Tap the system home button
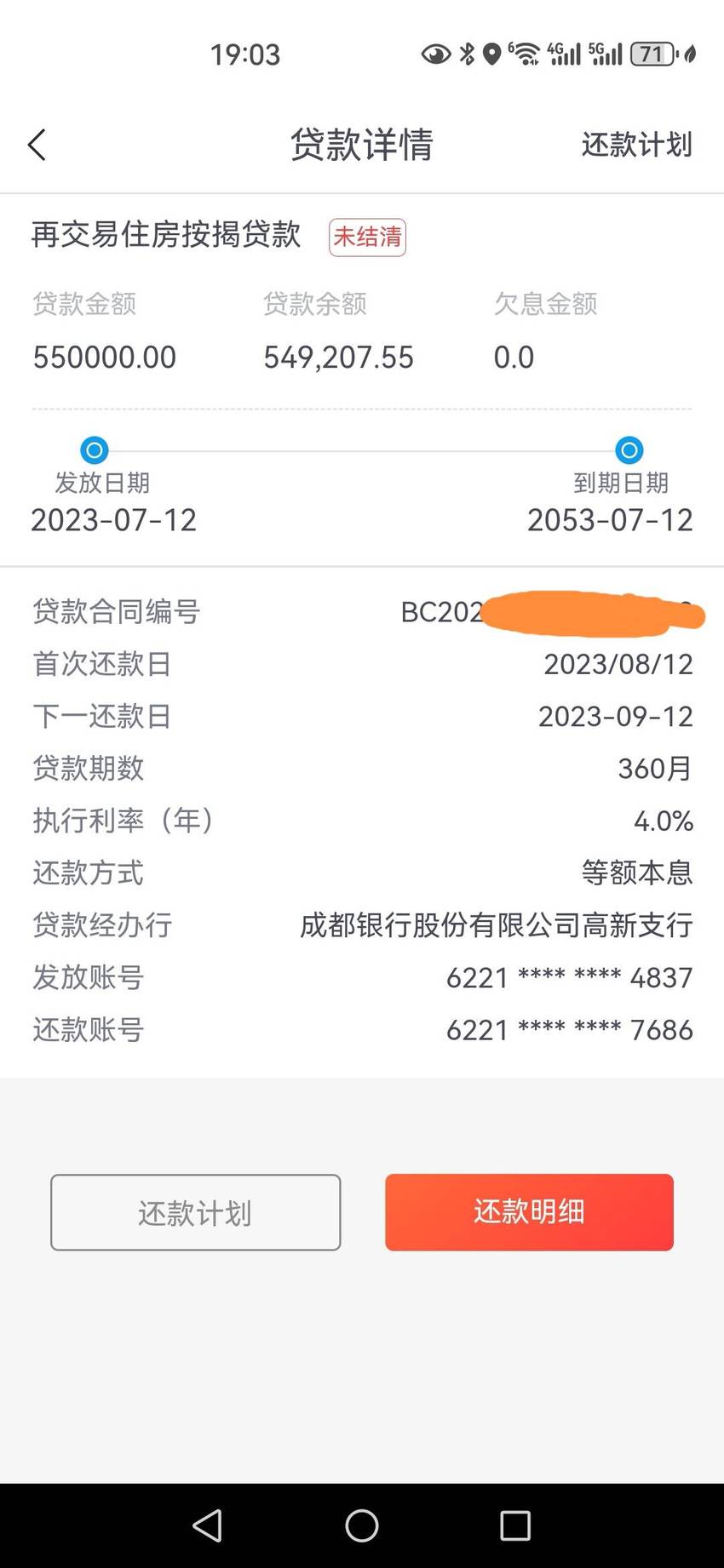 click(362, 1525)
